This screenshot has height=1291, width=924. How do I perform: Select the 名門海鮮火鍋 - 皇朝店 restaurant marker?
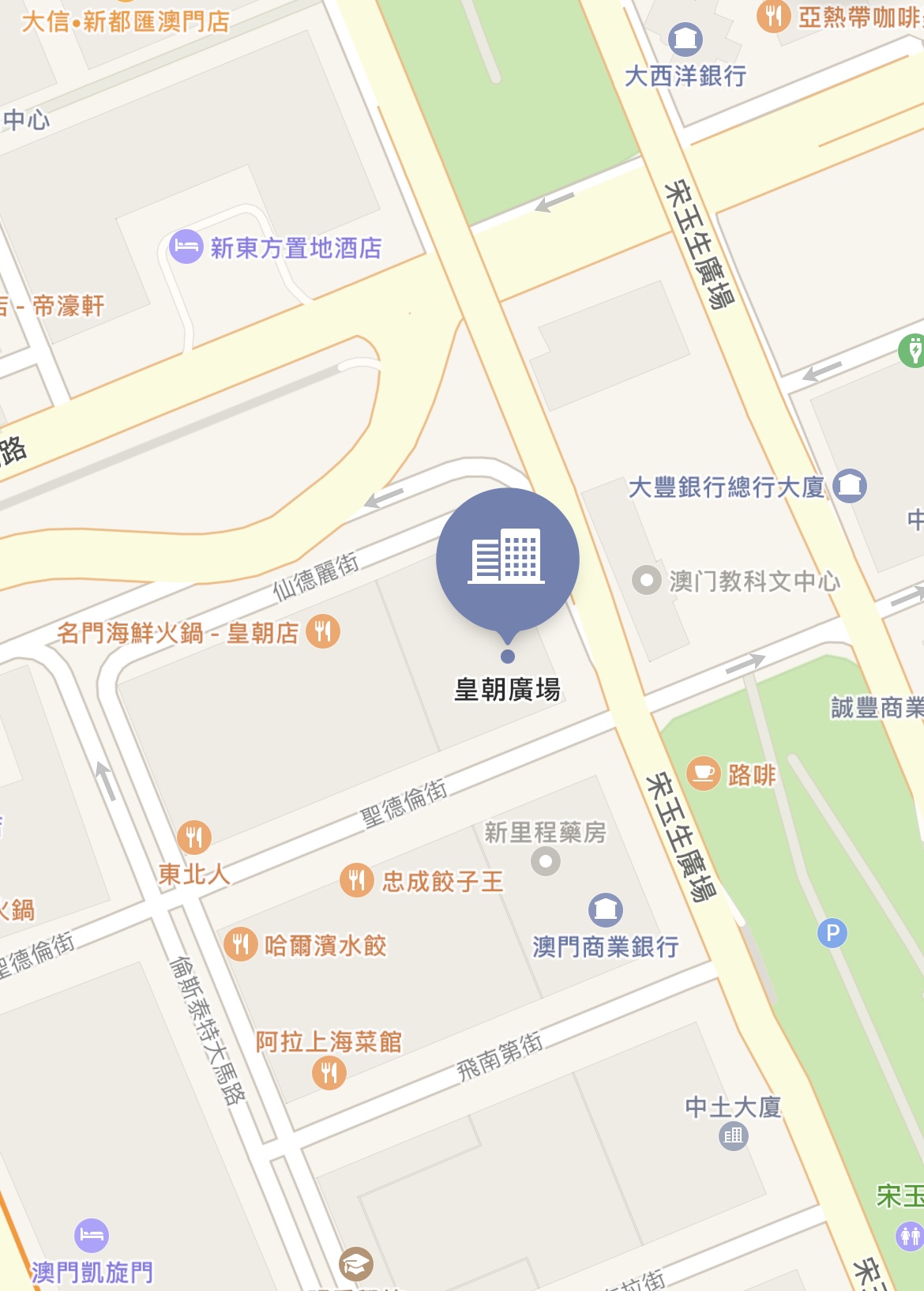point(323,632)
